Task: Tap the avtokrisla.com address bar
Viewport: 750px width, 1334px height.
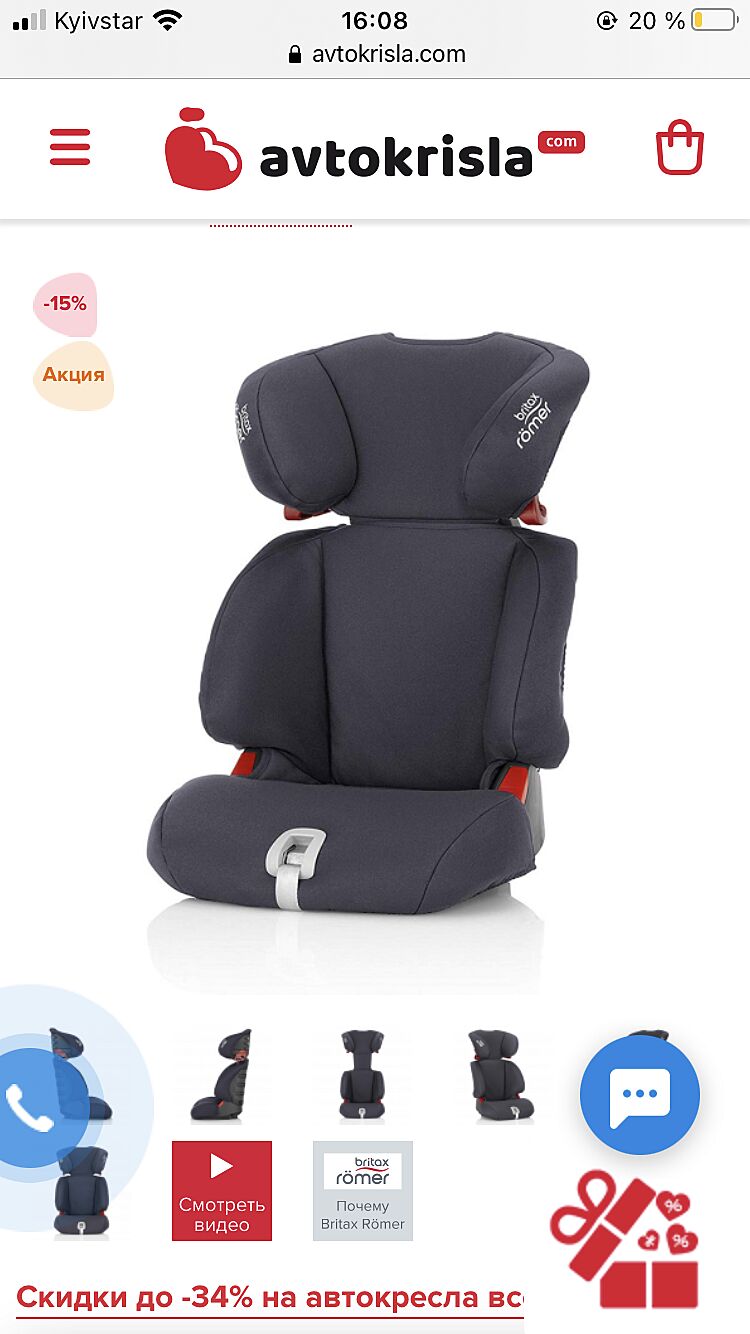Action: [x=376, y=54]
